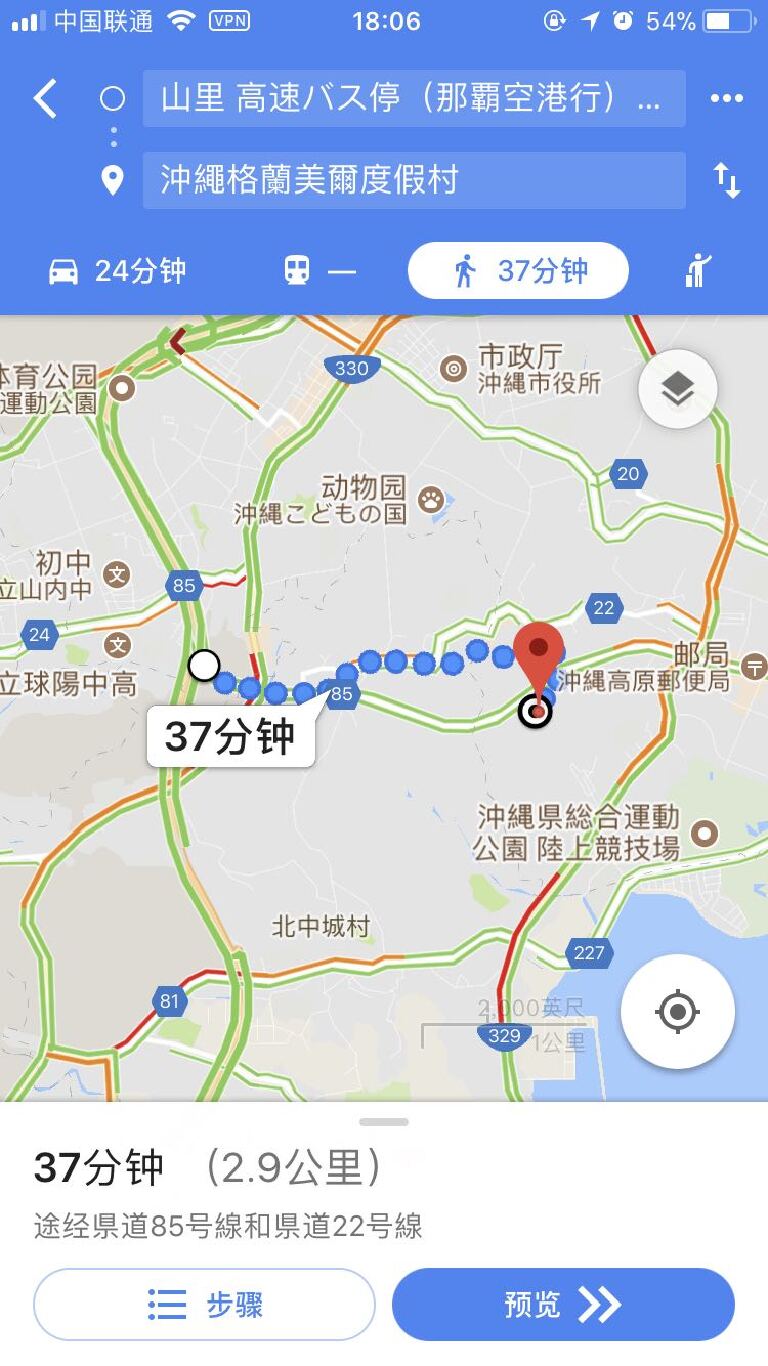Tap the 37分钟 route label on map
This screenshot has height=1366, width=768.
point(231,737)
